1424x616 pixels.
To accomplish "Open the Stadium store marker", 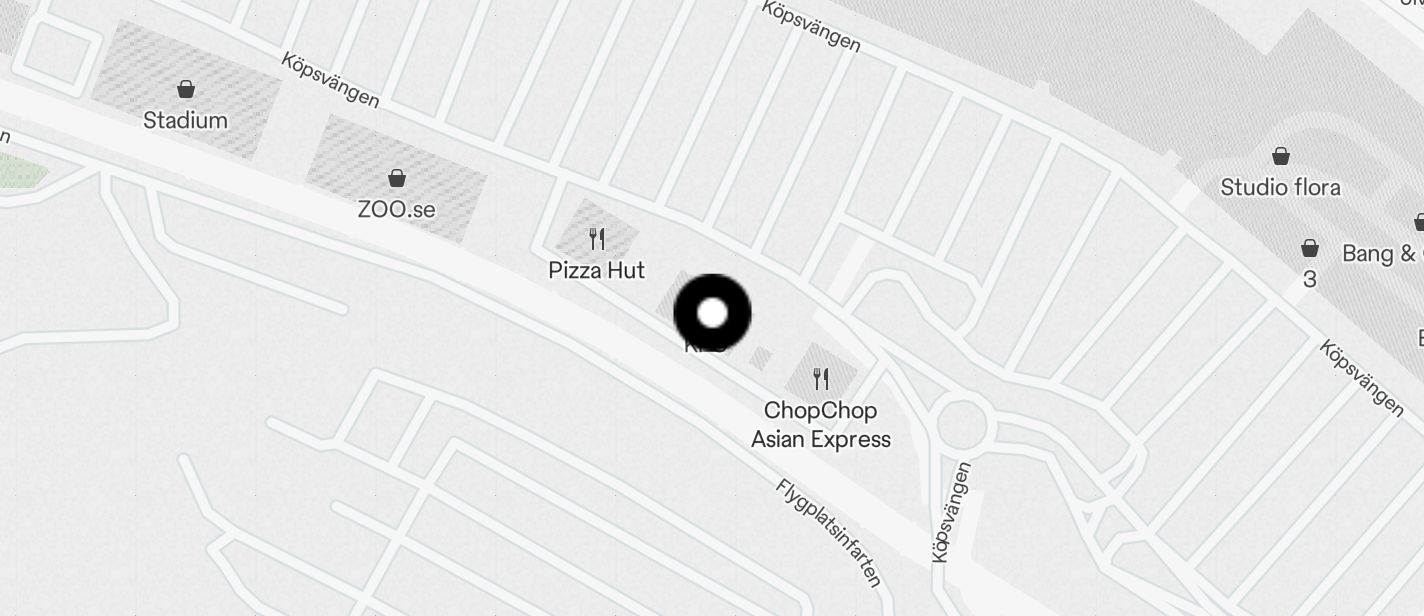I will [185, 90].
